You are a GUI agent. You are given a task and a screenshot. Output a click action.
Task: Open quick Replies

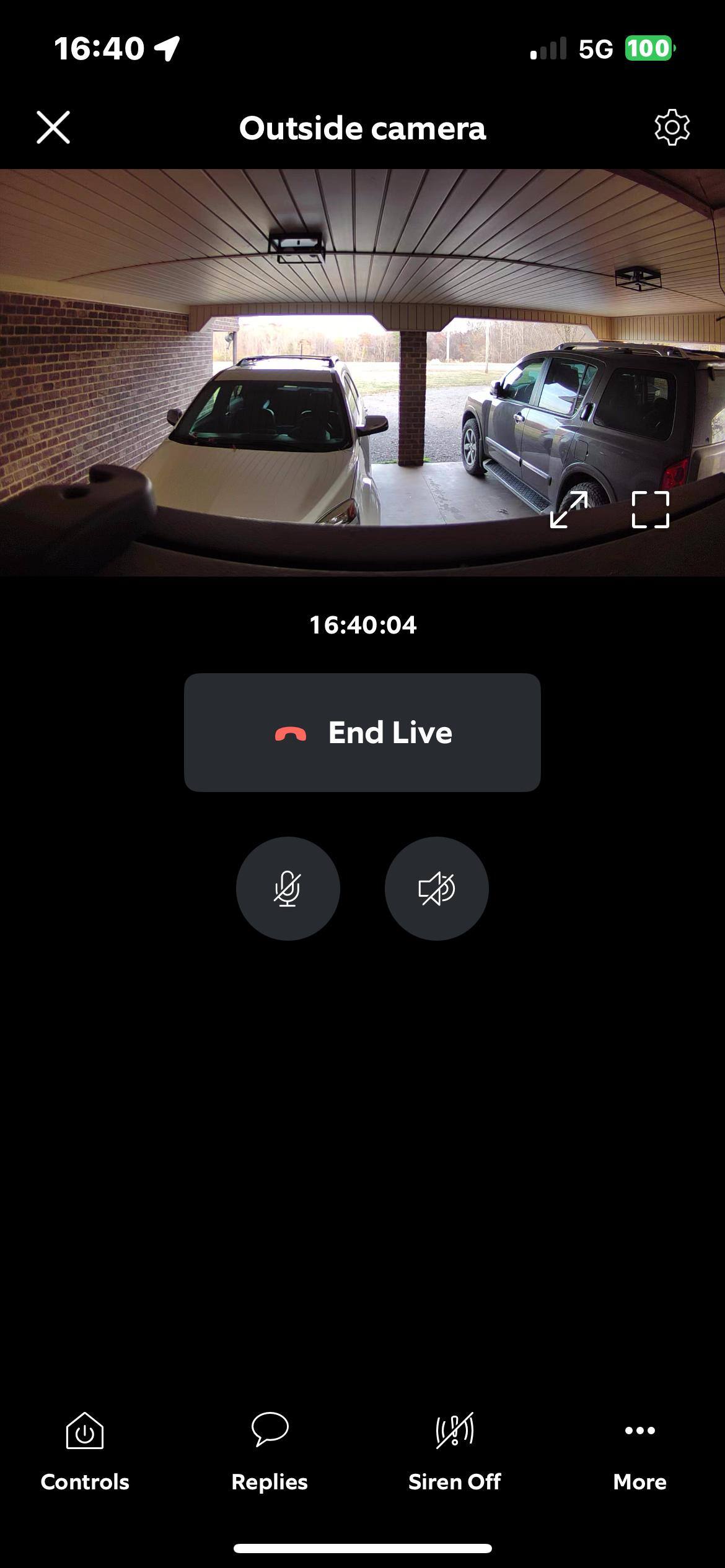pyautogui.click(x=270, y=1449)
